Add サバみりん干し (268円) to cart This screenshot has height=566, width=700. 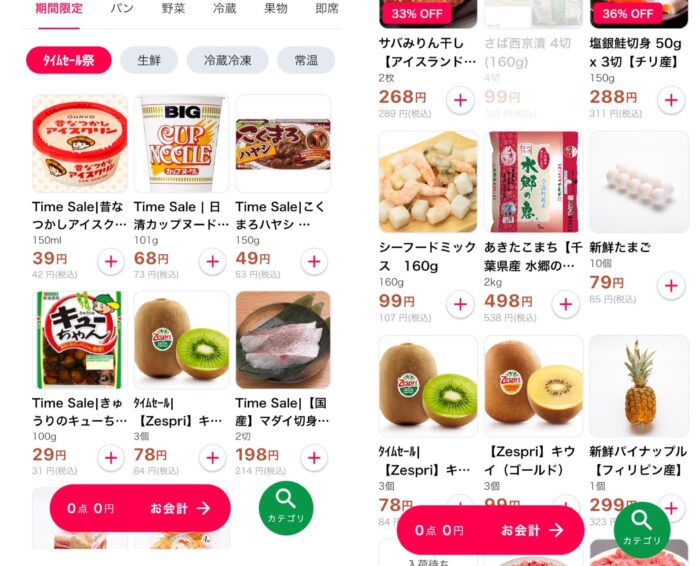point(460,99)
